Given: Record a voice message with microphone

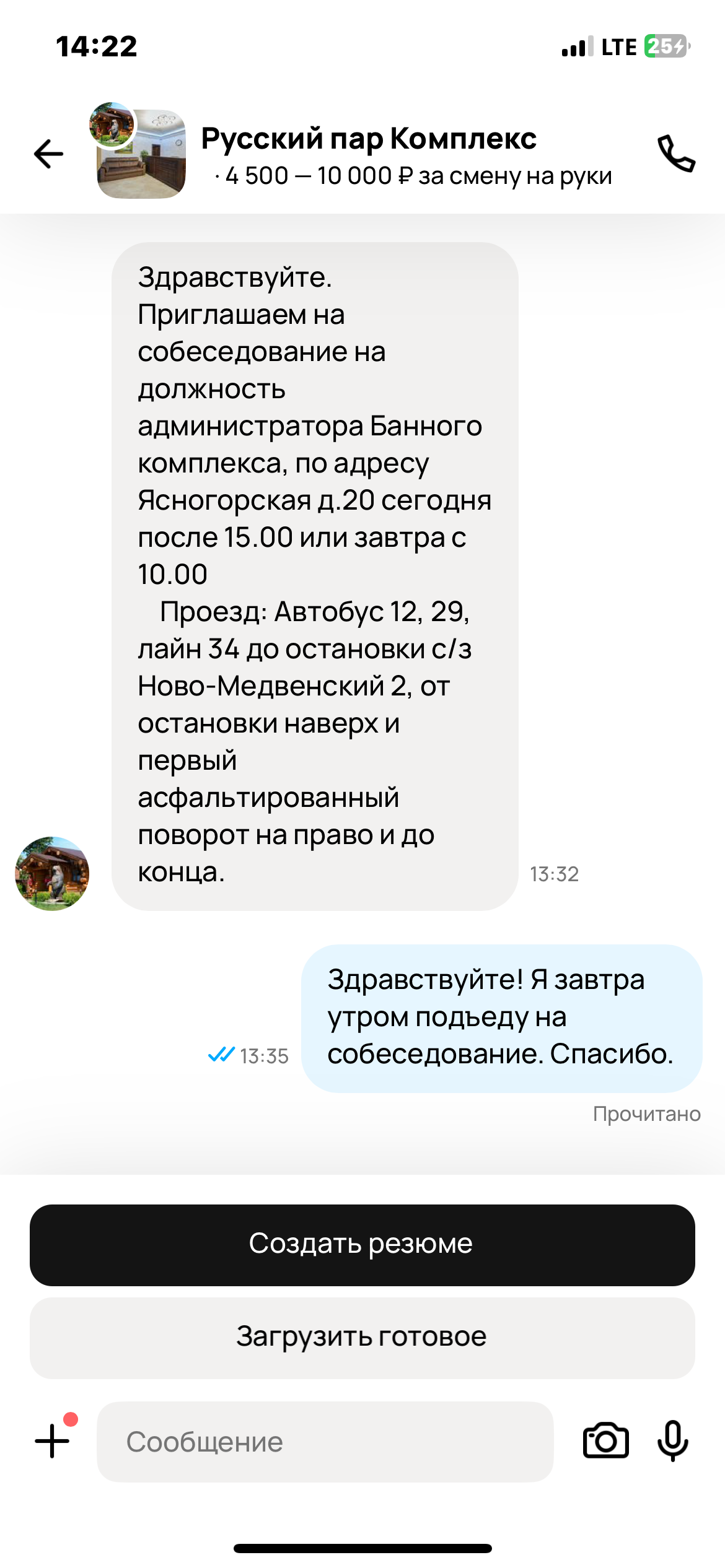Looking at the screenshot, I should 672,1440.
